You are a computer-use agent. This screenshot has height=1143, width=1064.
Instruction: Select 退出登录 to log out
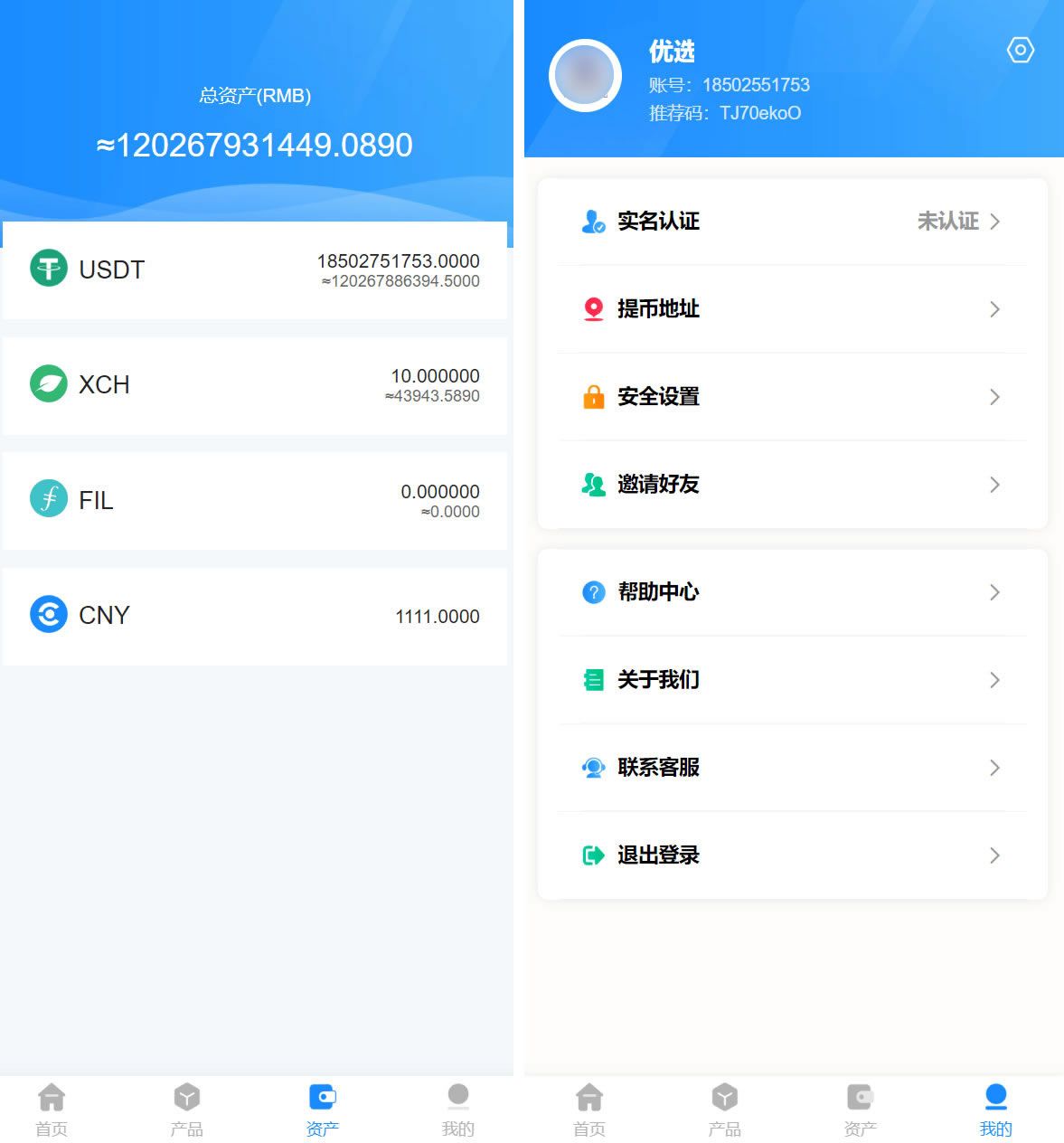pyautogui.click(x=792, y=855)
